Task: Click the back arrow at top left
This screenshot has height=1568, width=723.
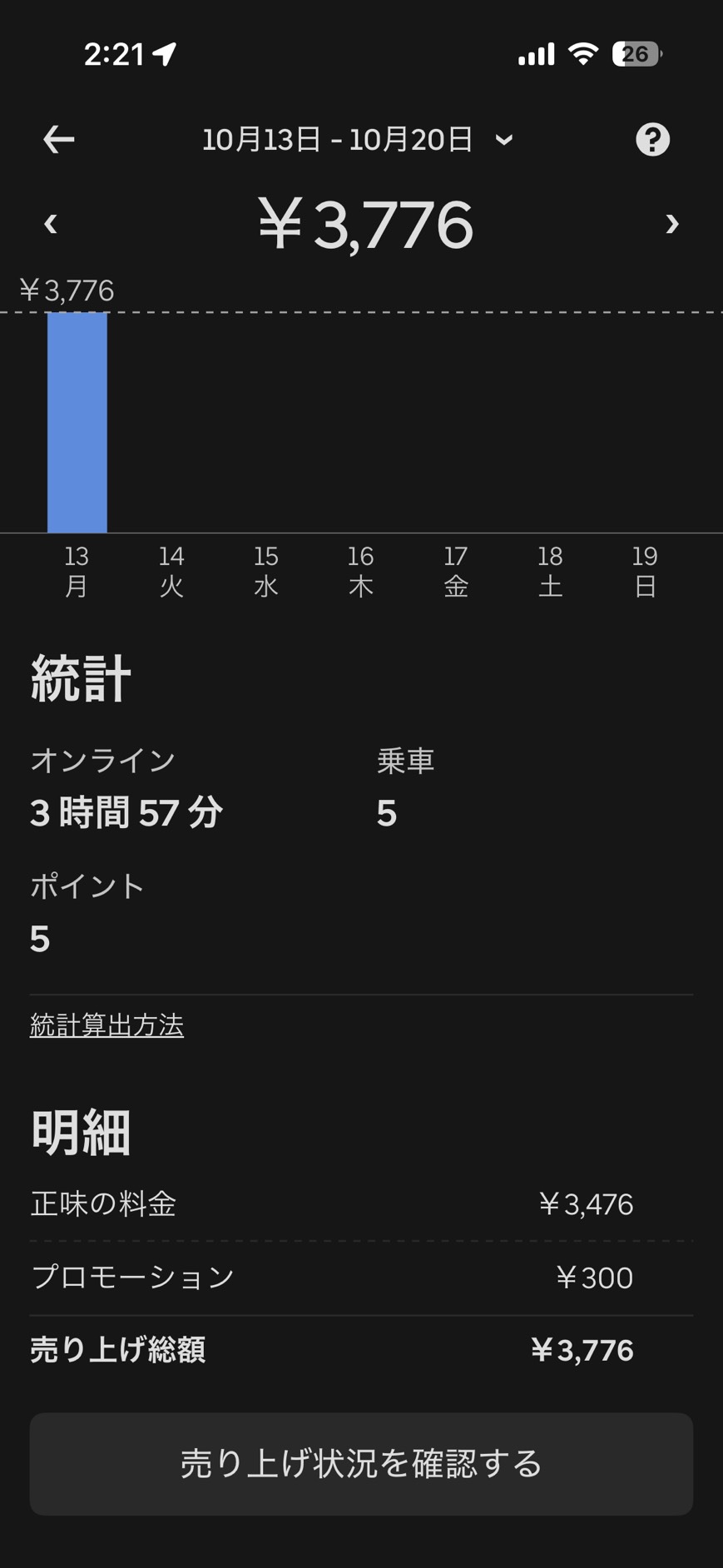Action: point(57,138)
